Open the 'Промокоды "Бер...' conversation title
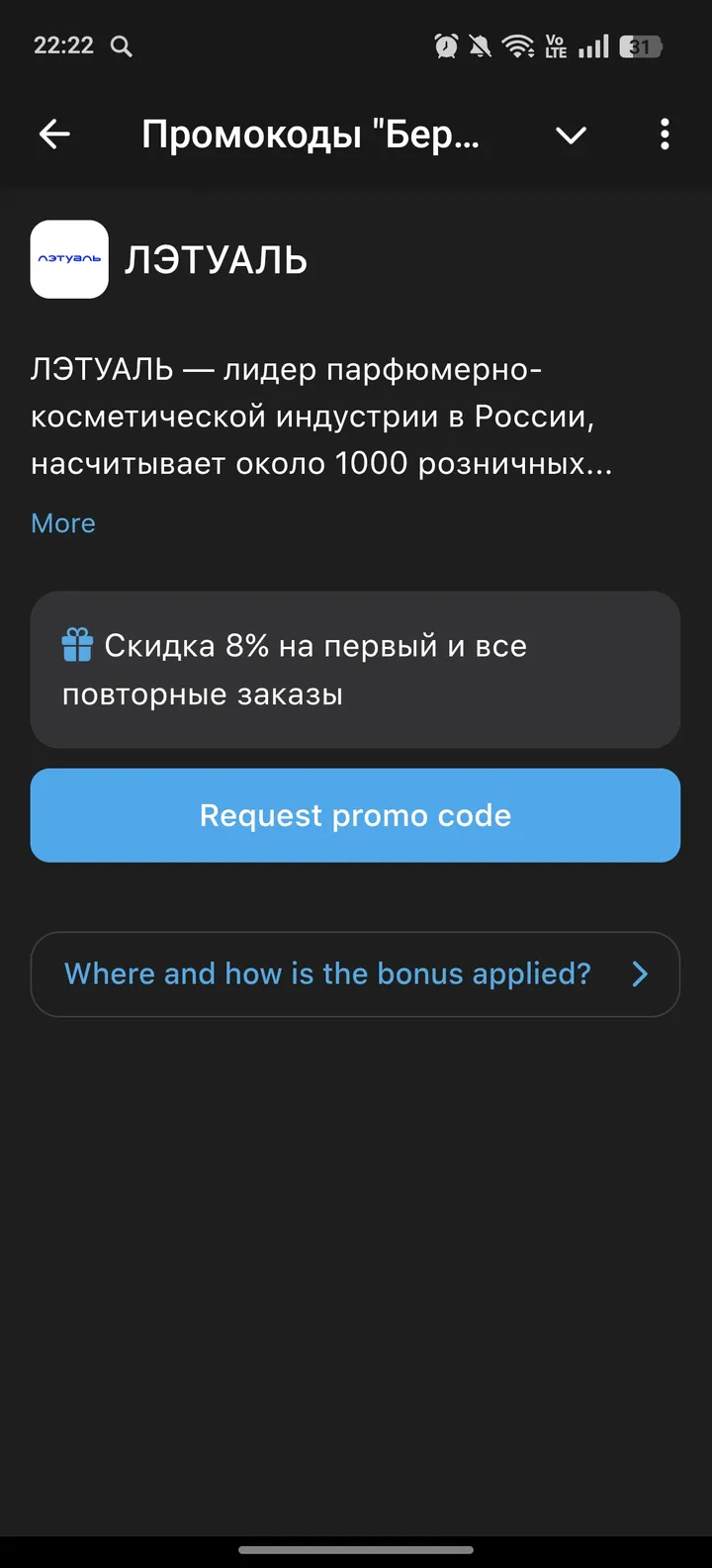The width and height of the screenshot is (712, 1568). coord(311,135)
